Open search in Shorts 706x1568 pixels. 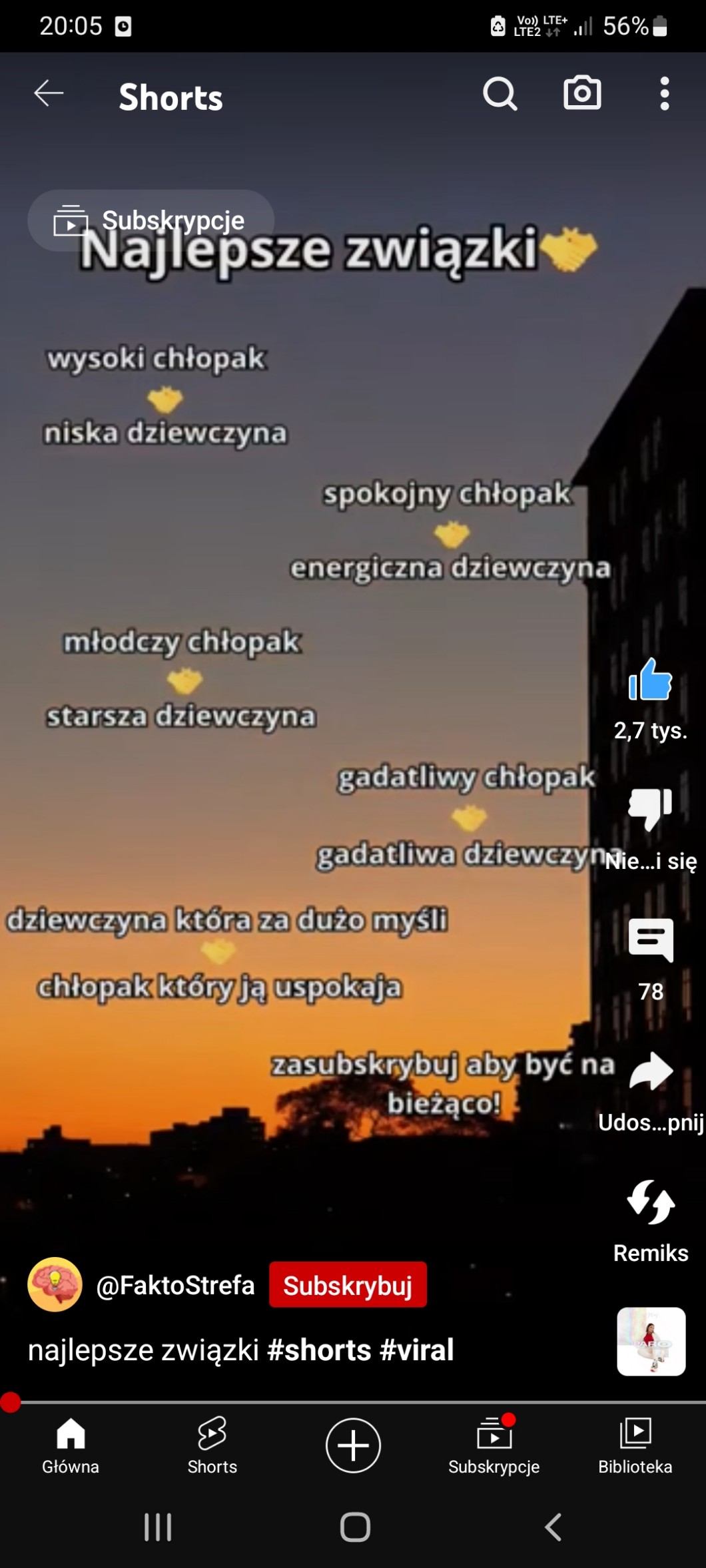(x=500, y=94)
